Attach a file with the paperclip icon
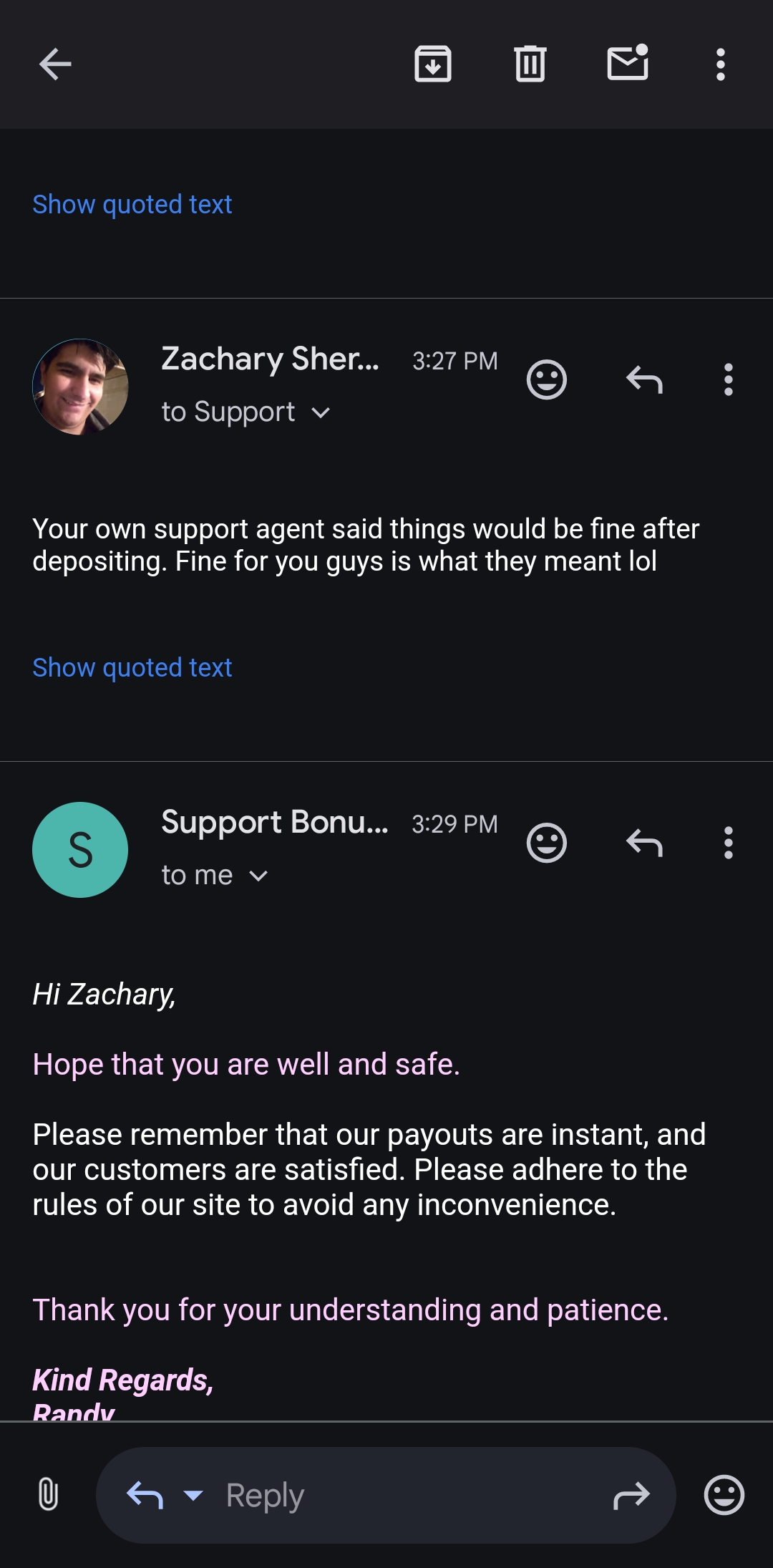 tap(48, 1495)
